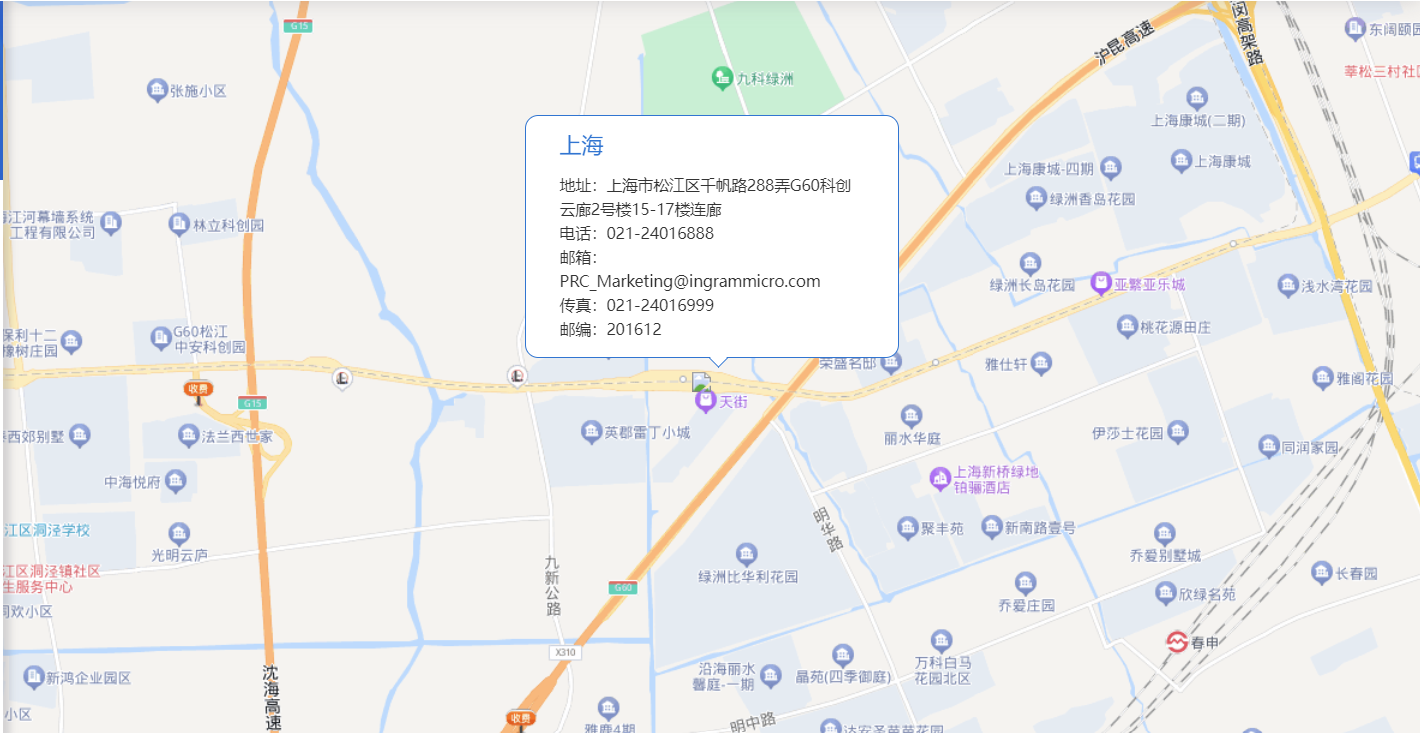
Task: Tap the location marker below the info window
Action: (701, 381)
